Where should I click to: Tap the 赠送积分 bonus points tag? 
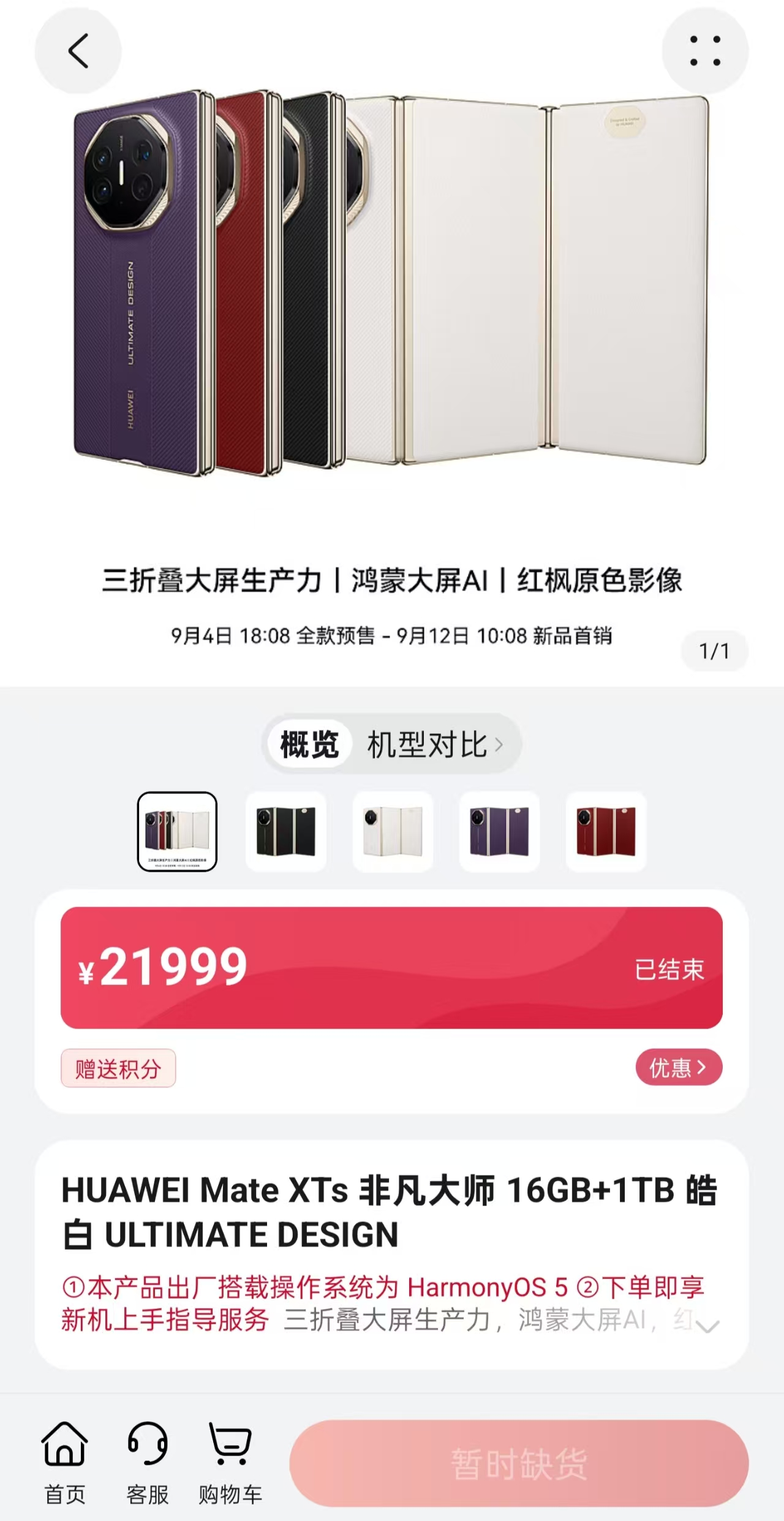click(118, 1068)
